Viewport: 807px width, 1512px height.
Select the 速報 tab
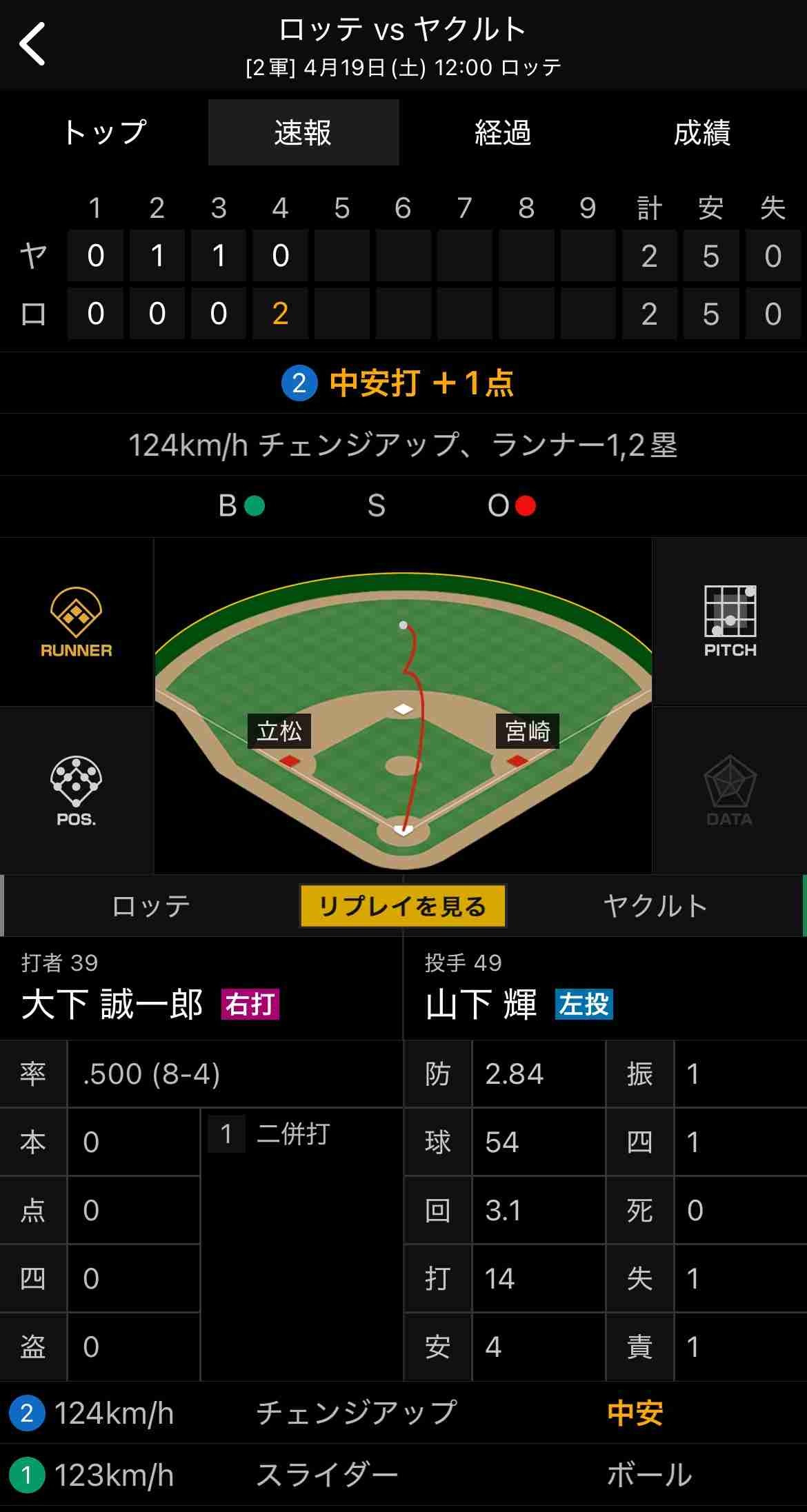(303, 132)
